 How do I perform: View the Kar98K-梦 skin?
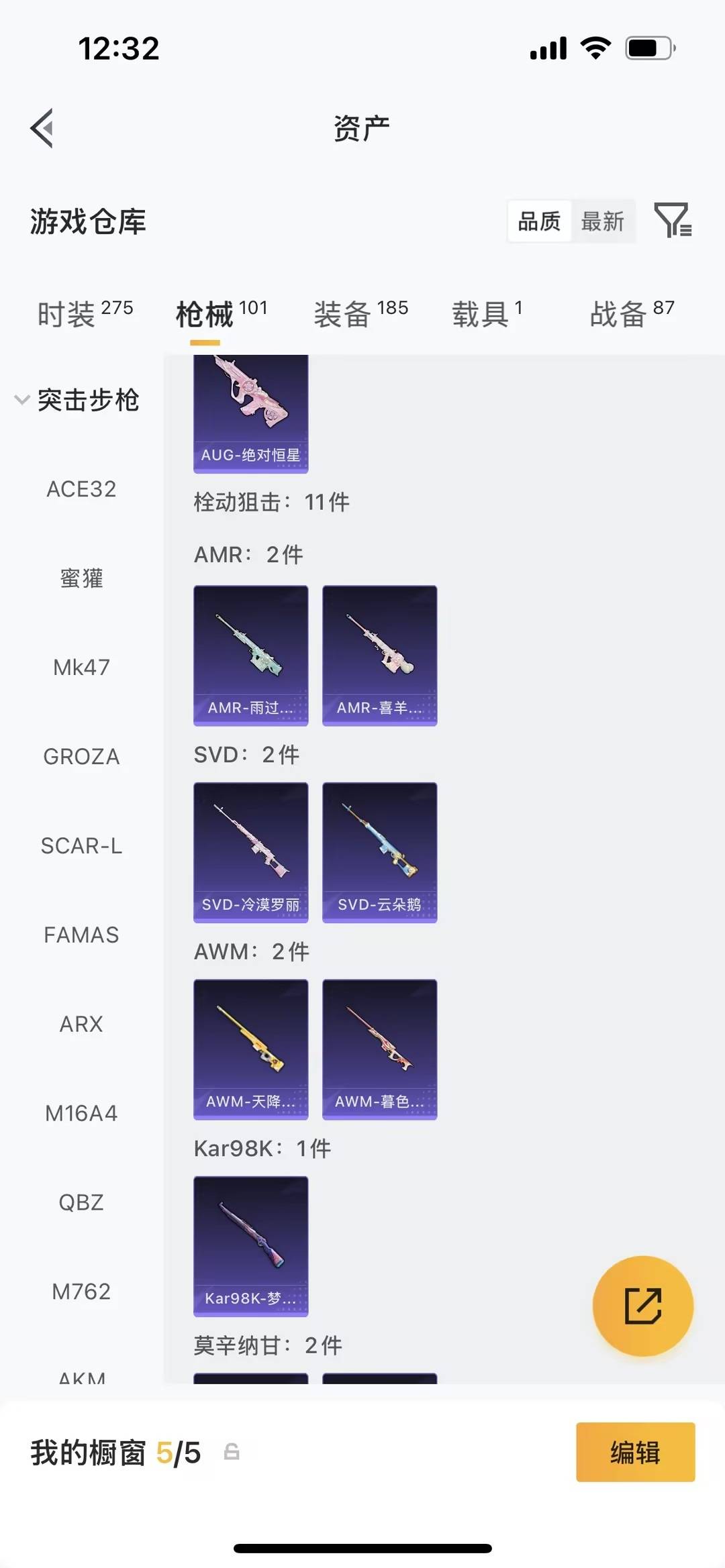click(x=250, y=1245)
